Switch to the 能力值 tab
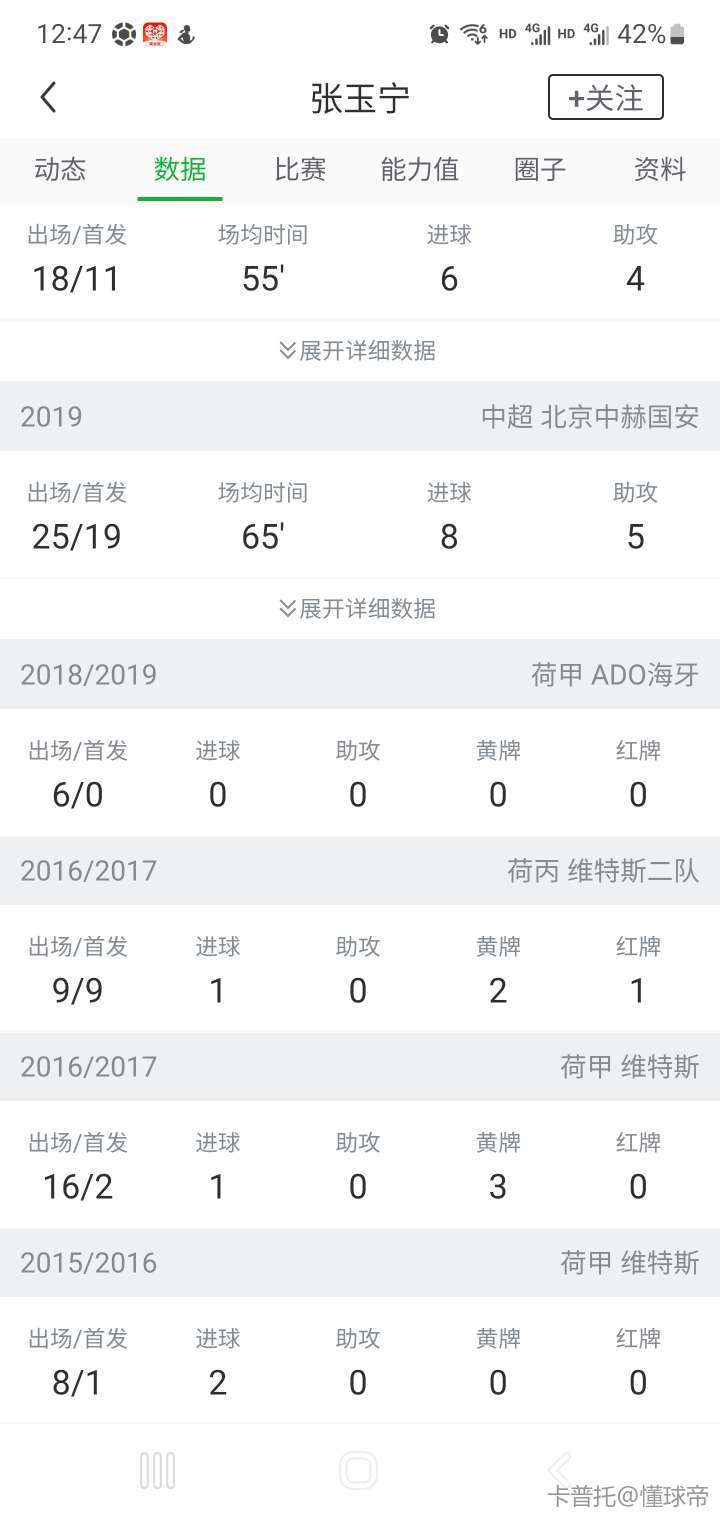This screenshot has width=720, height=1520. 420,169
